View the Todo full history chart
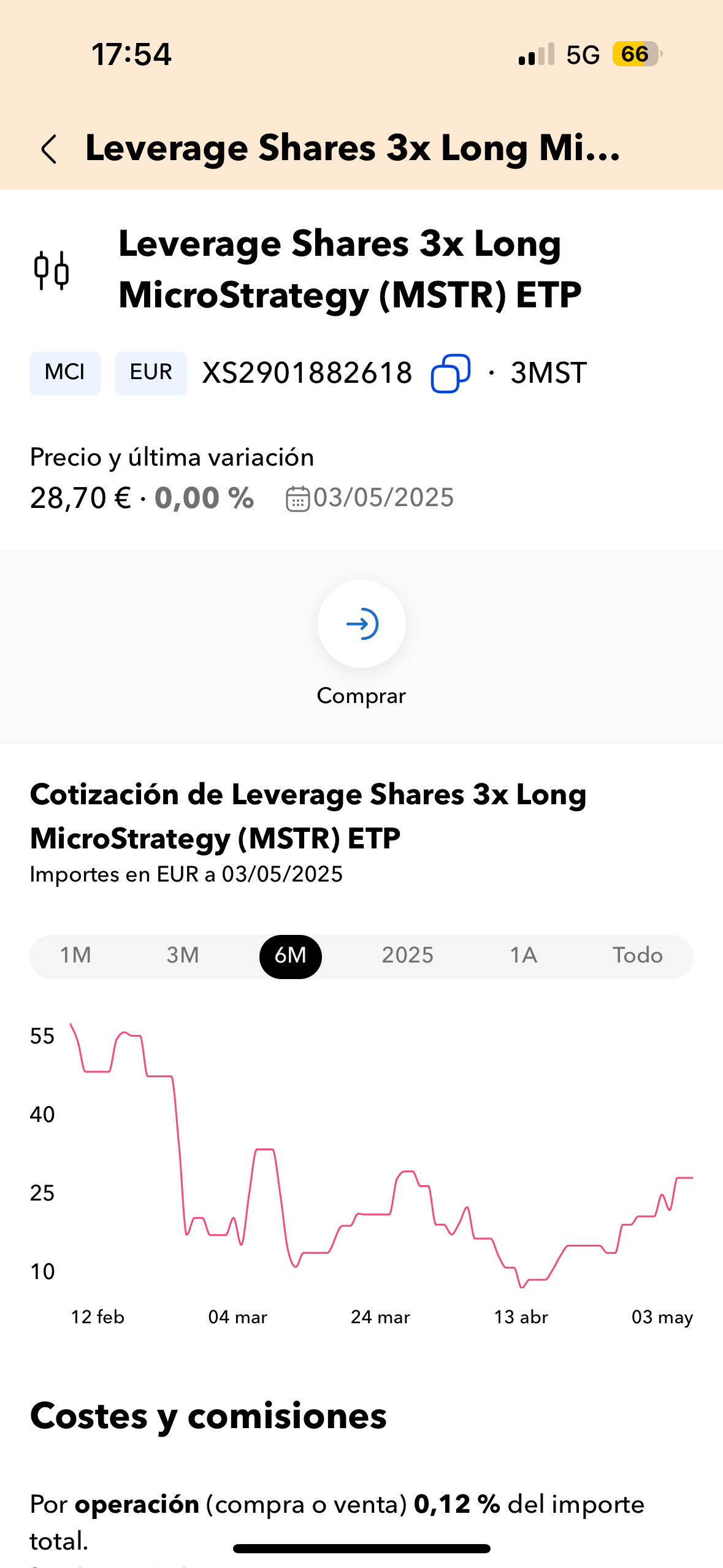723x1568 pixels. click(x=637, y=956)
